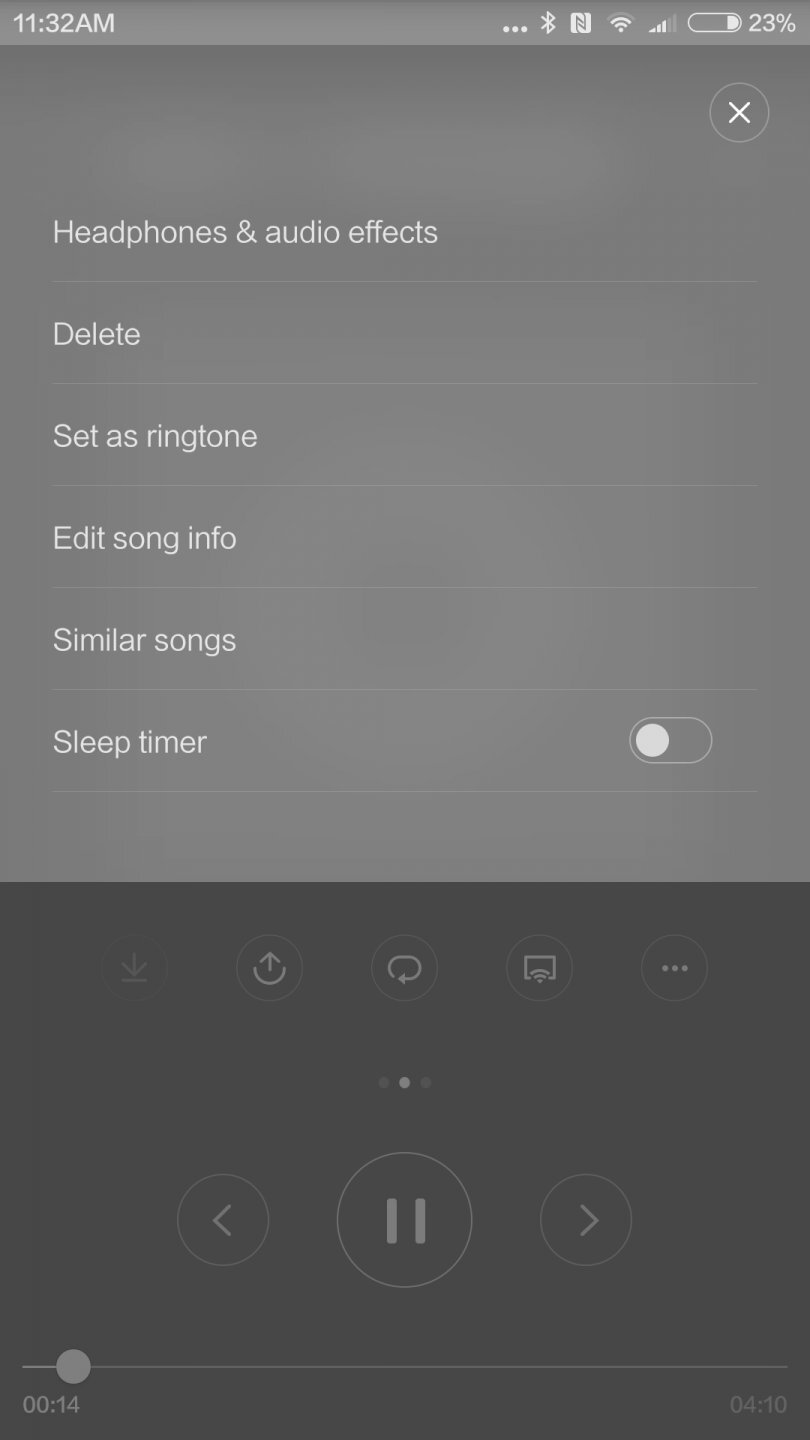
Task: Choose Similar songs from the menu
Action: coord(144,640)
